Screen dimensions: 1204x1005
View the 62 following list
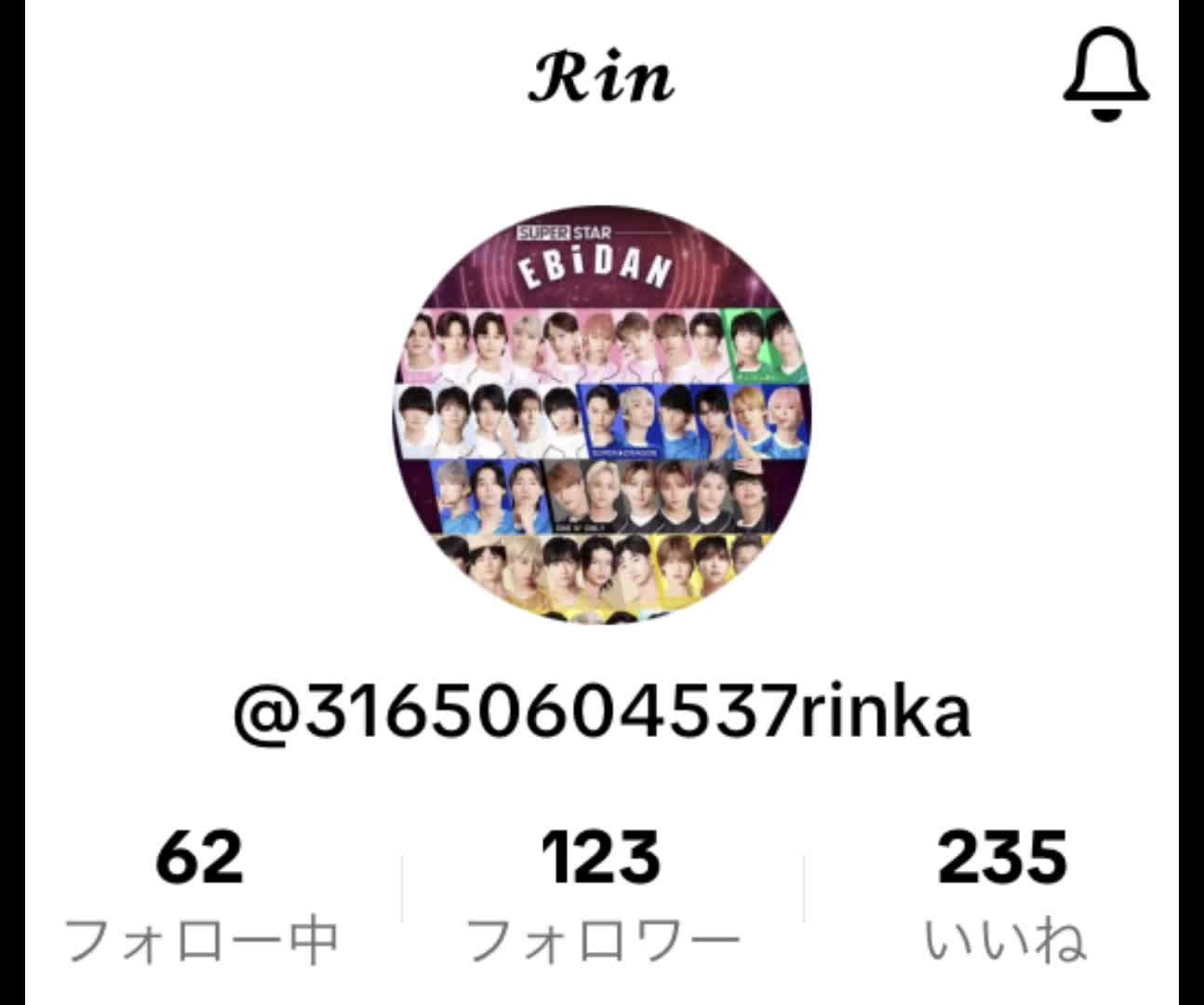tap(200, 893)
